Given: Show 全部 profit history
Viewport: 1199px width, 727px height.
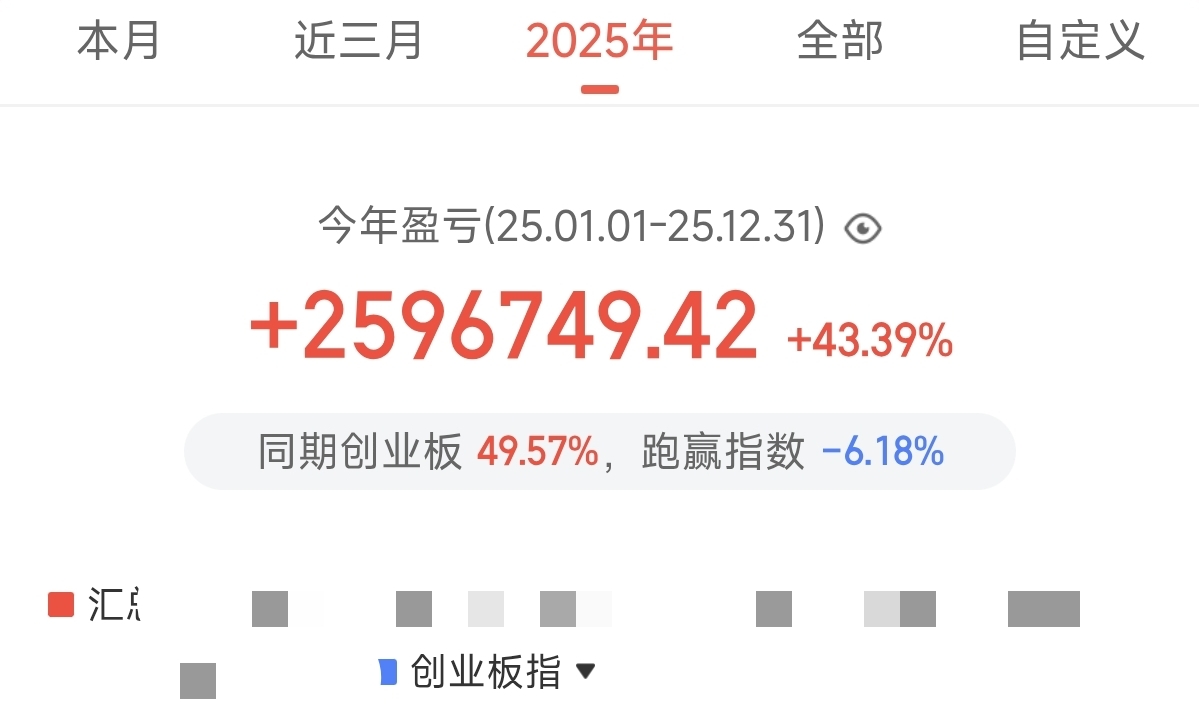Looking at the screenshot, I should pyautogui.click(x=840, y=42).
